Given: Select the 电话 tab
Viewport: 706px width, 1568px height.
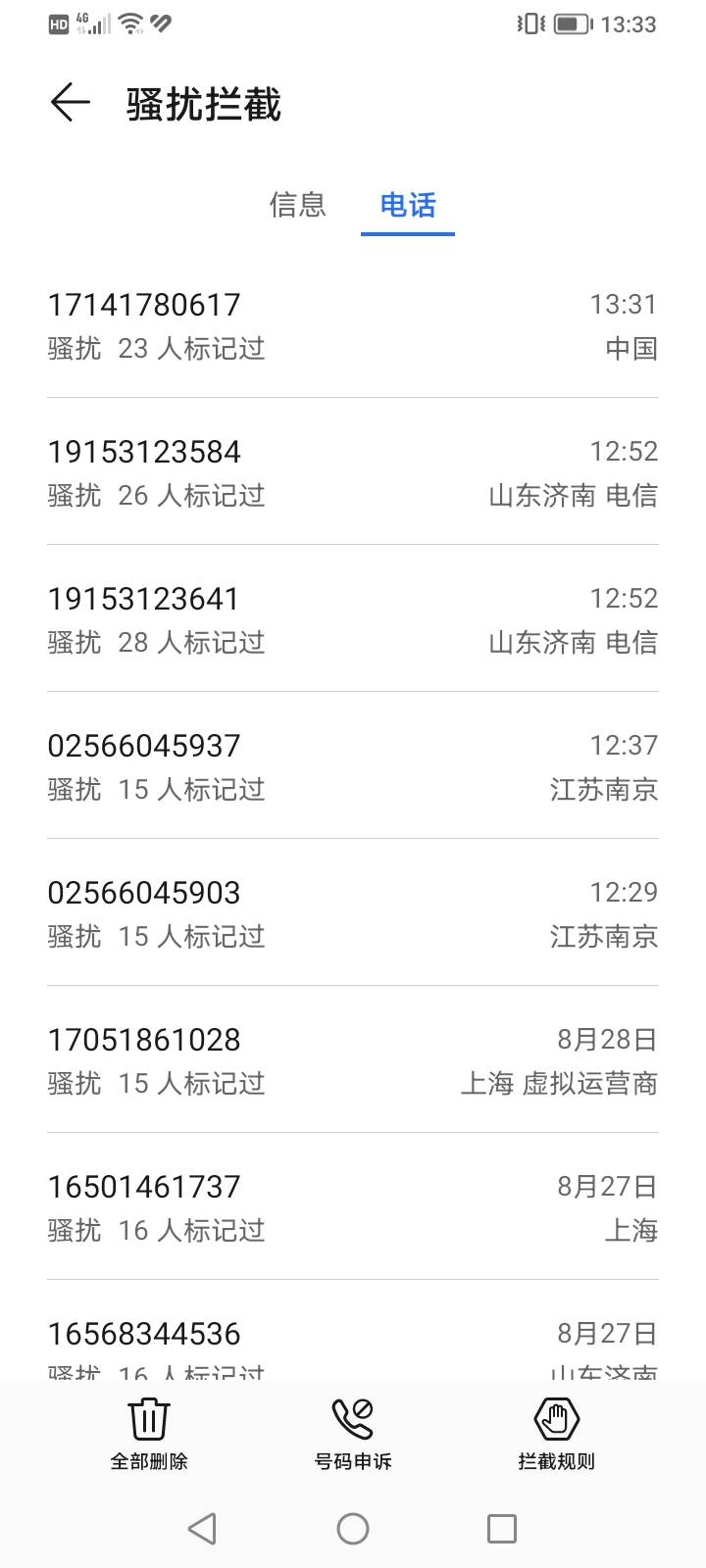Looking at the screenshot, I should pos(408,205).
